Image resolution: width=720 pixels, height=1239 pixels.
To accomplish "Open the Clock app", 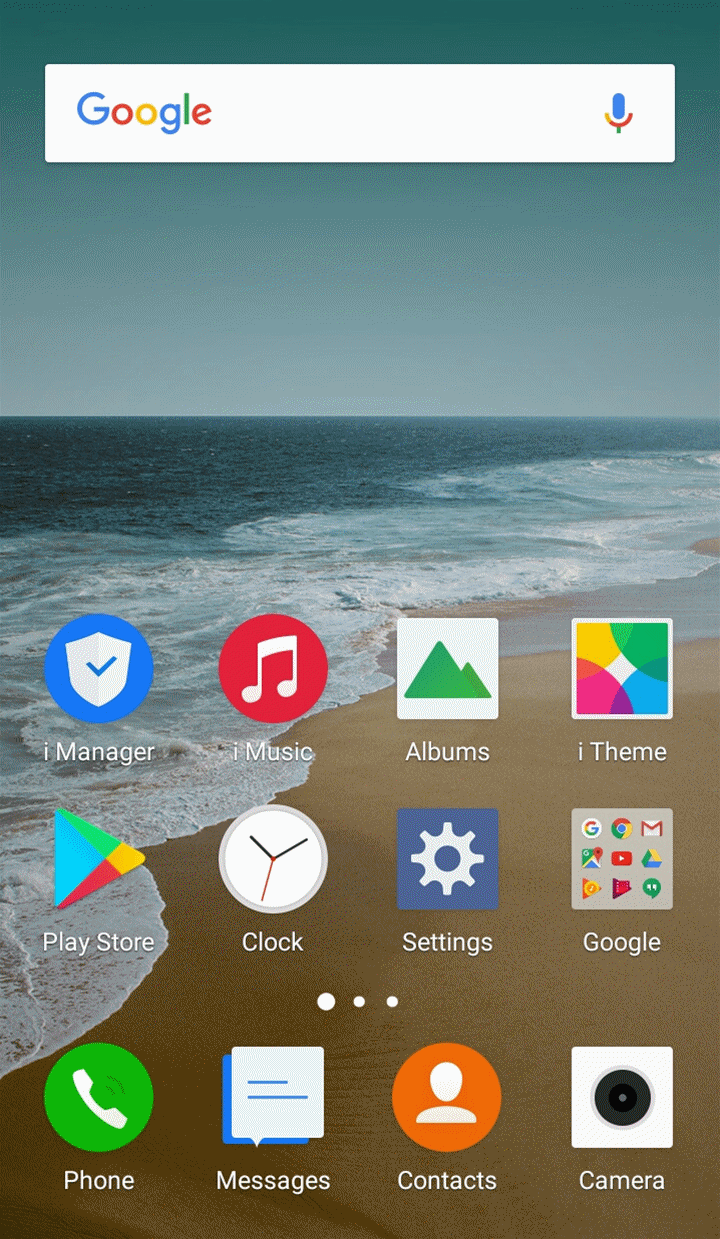I will pos(273,858).
